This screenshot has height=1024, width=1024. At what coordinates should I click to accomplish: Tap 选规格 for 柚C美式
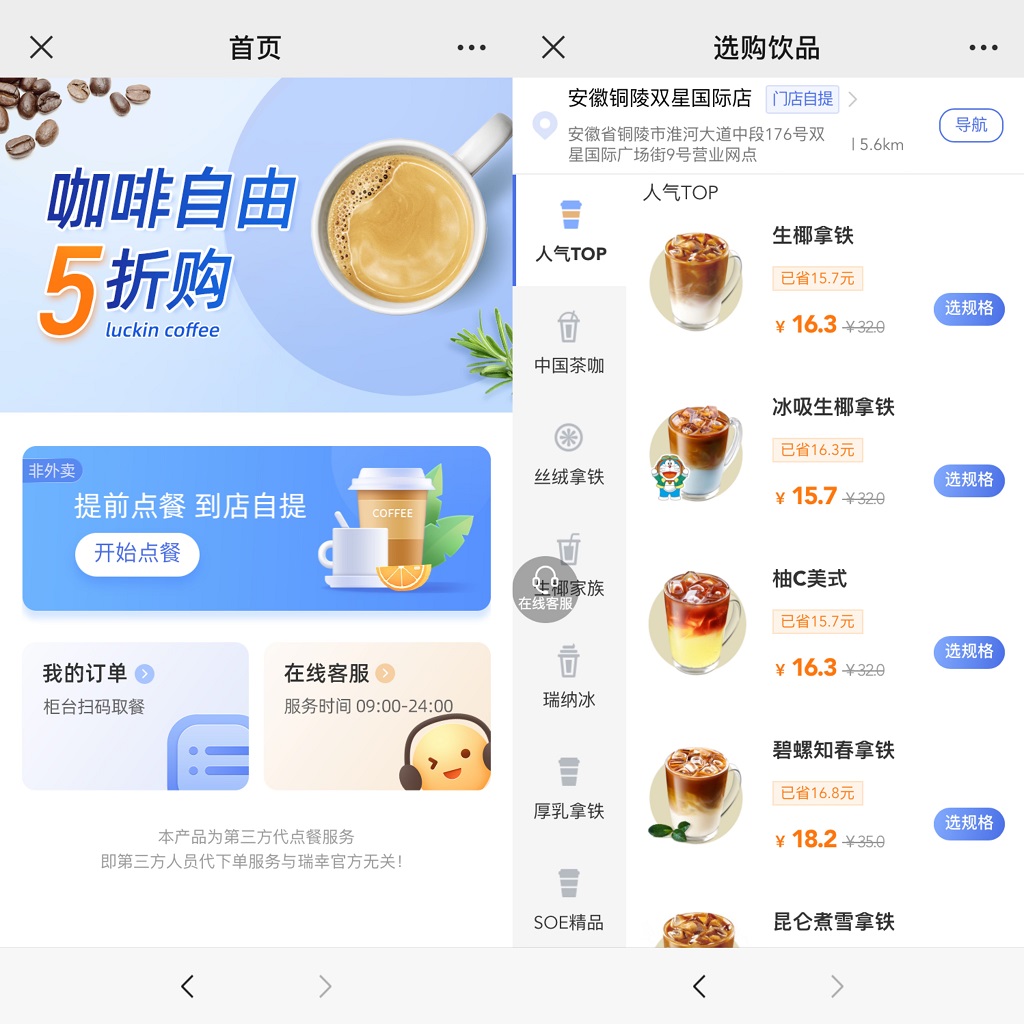(x=968, y=651)
